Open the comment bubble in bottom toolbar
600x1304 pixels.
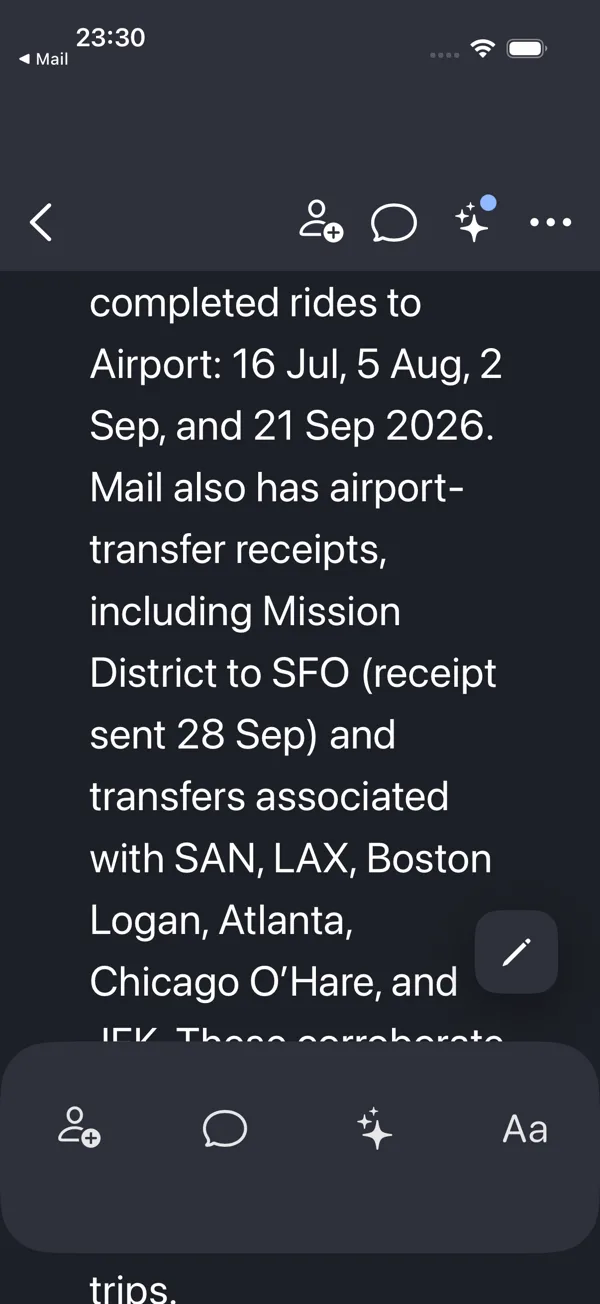[x=225, y=1129]
